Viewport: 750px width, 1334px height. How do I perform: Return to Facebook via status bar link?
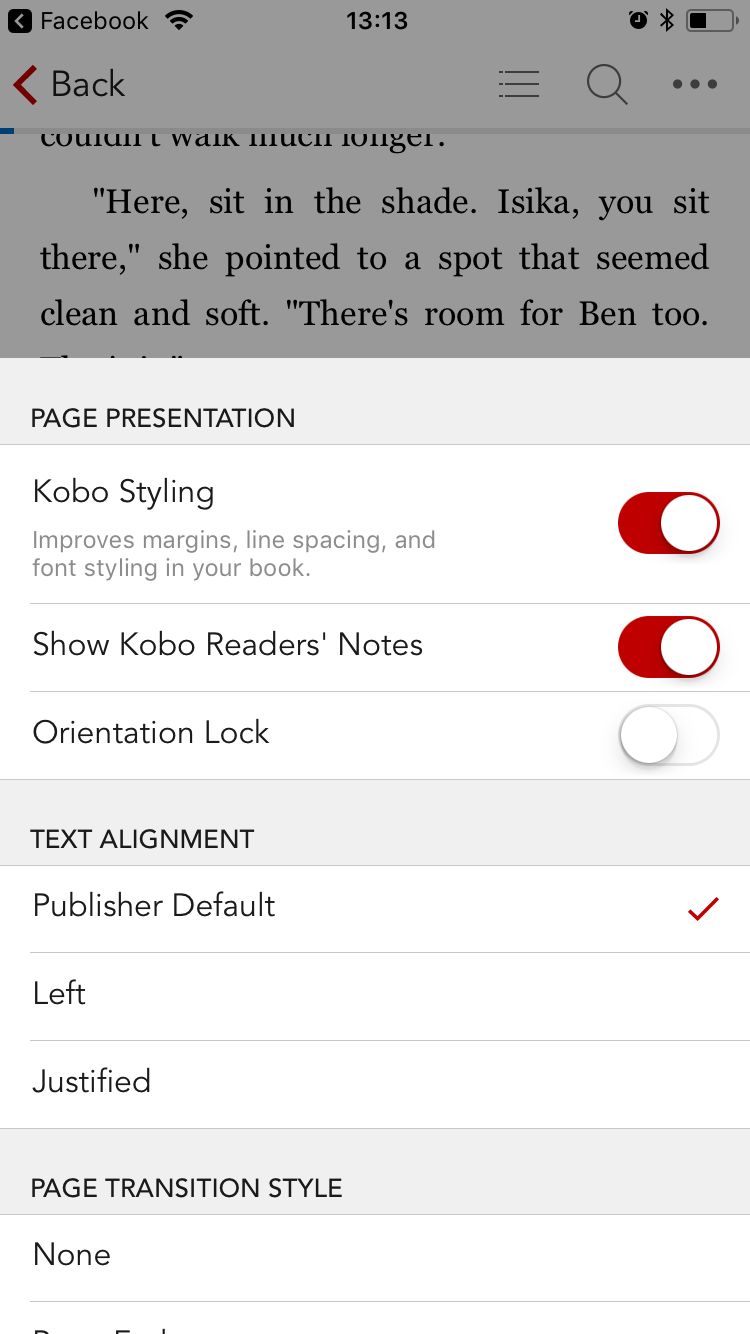(x=78, y=20)
